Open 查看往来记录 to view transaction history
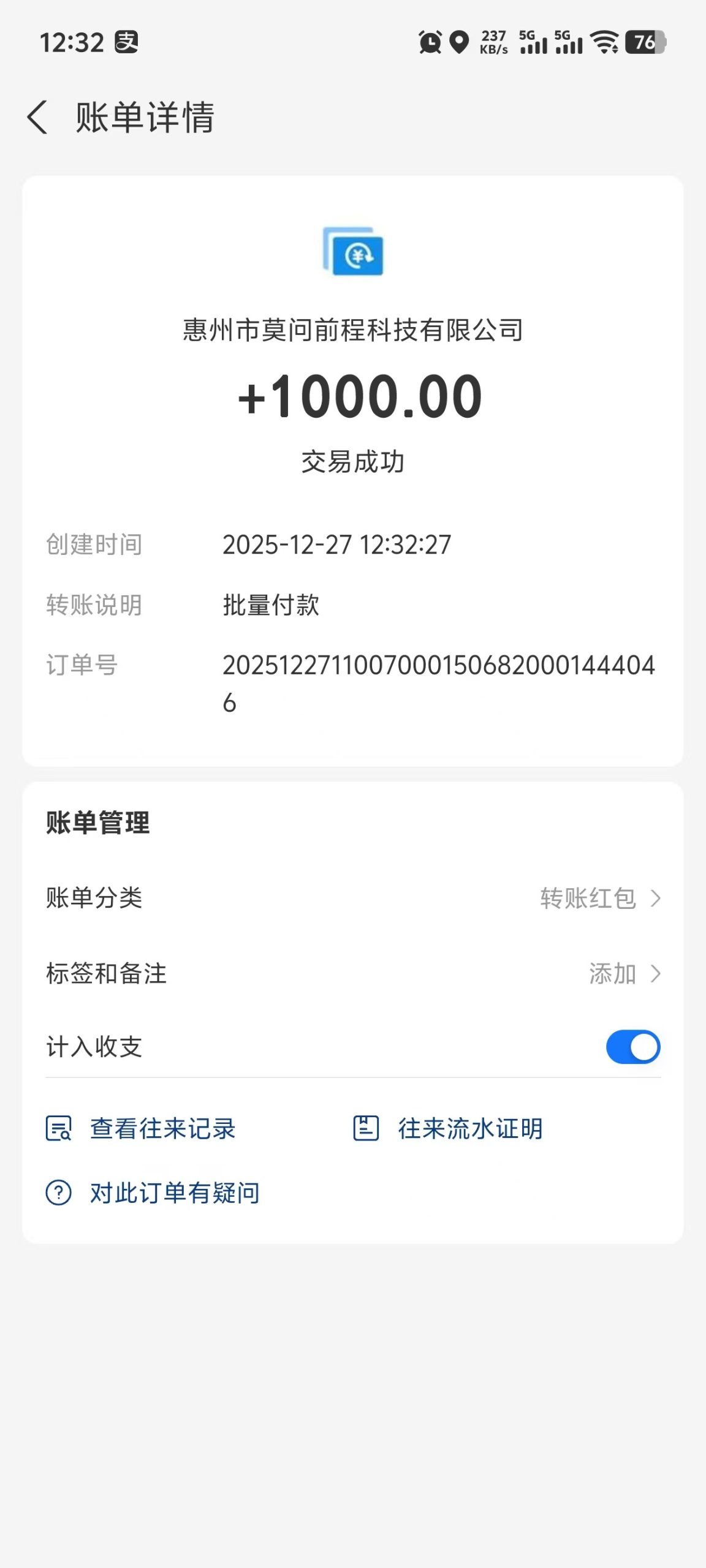The width and height of the screenshot is (706, 1568). 162,1129
